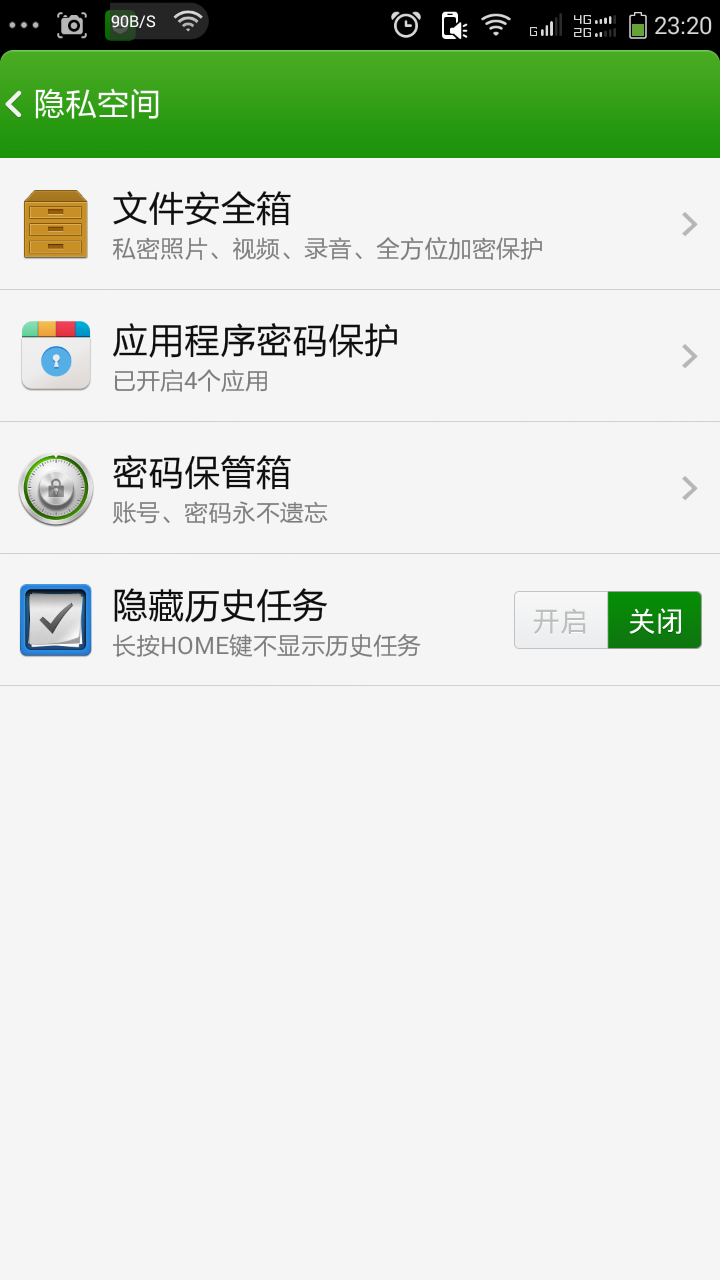720x1280 pixels.
Task: Open 文件安全箱 file safe
Action: pos(360,224)
